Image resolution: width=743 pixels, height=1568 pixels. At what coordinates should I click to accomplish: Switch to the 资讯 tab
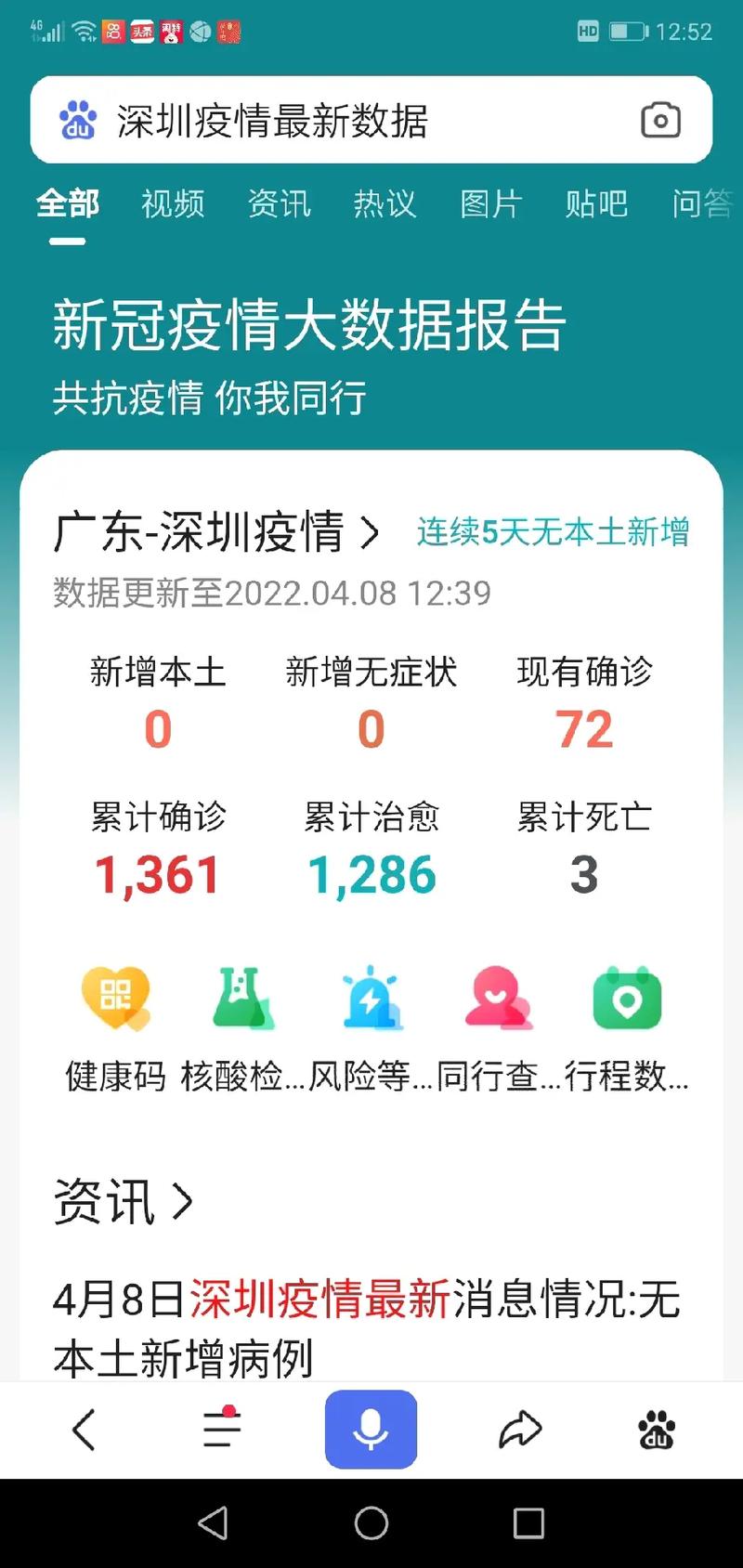pos(279,203)
